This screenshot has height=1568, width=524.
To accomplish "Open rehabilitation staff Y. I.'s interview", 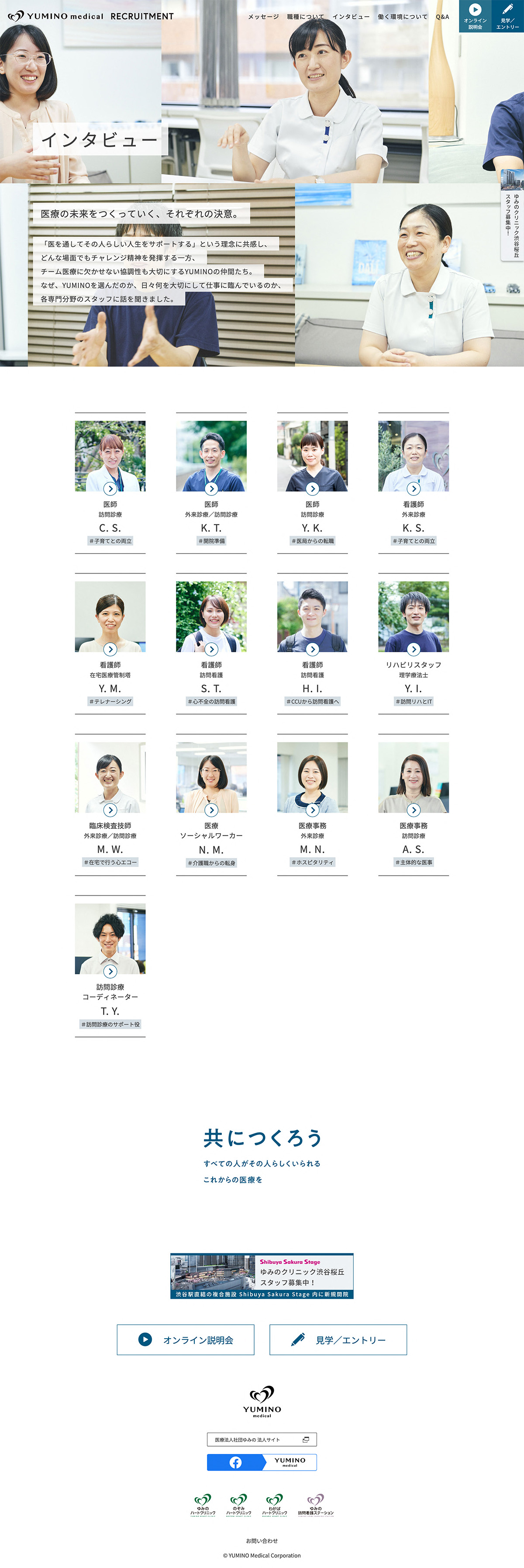I will coord(413,643).
